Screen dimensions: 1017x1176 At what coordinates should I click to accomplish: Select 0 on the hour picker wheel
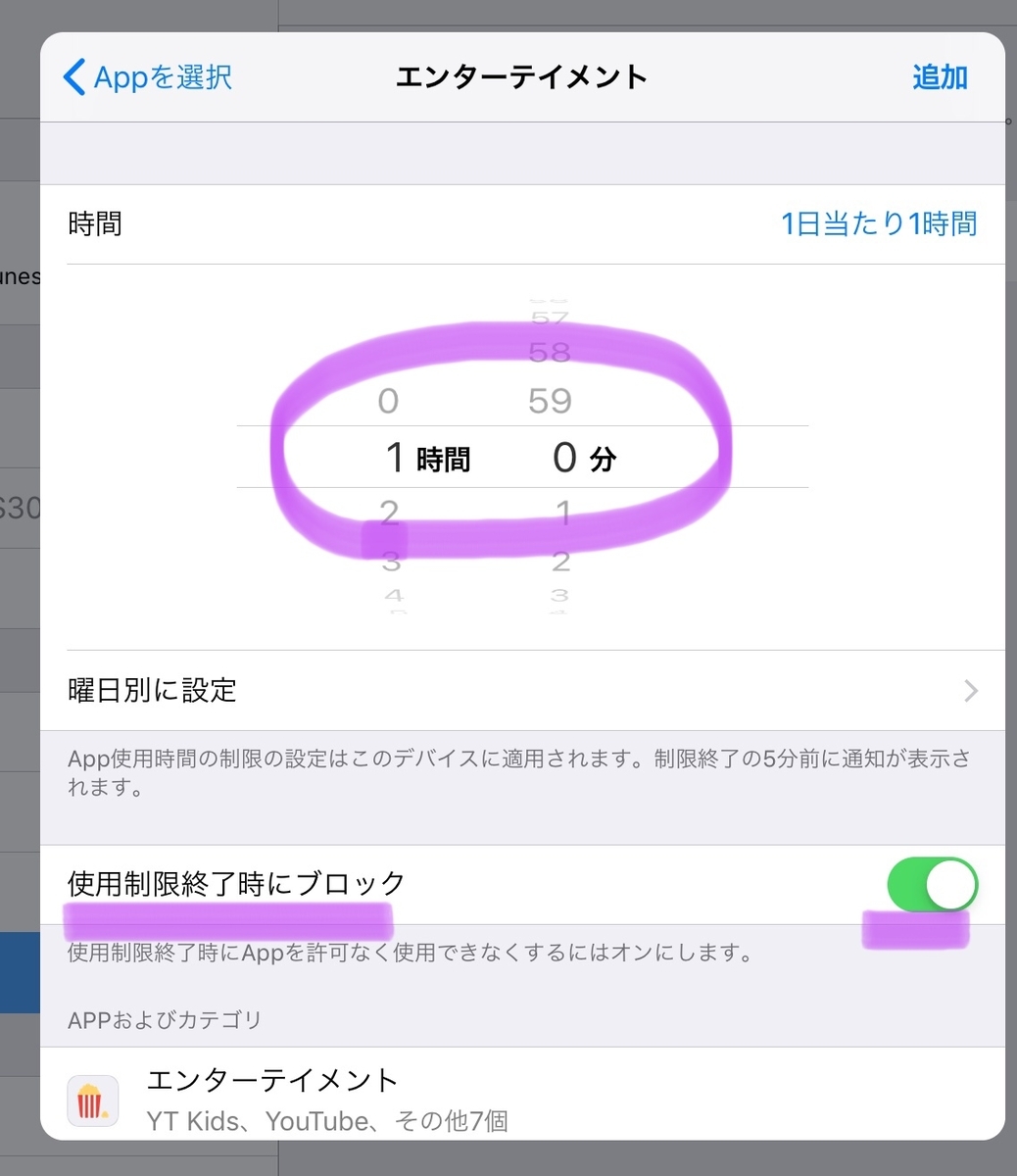388,400
